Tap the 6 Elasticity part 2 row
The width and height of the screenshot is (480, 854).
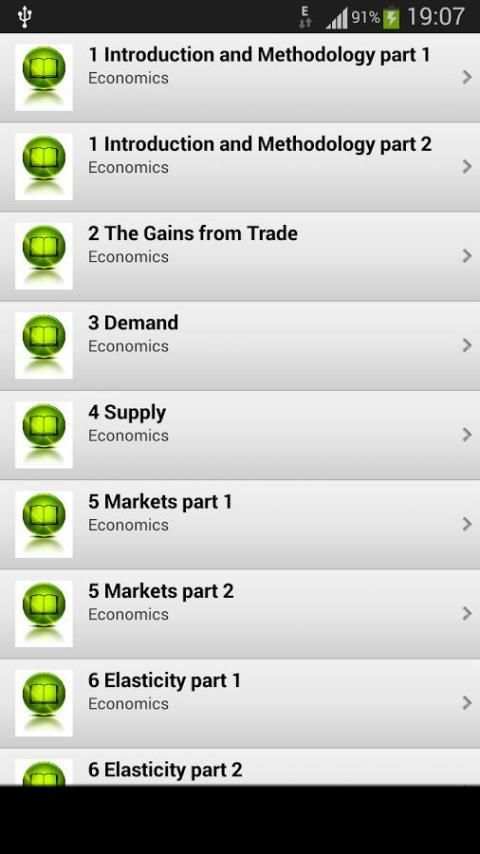[x=240, y=767]
